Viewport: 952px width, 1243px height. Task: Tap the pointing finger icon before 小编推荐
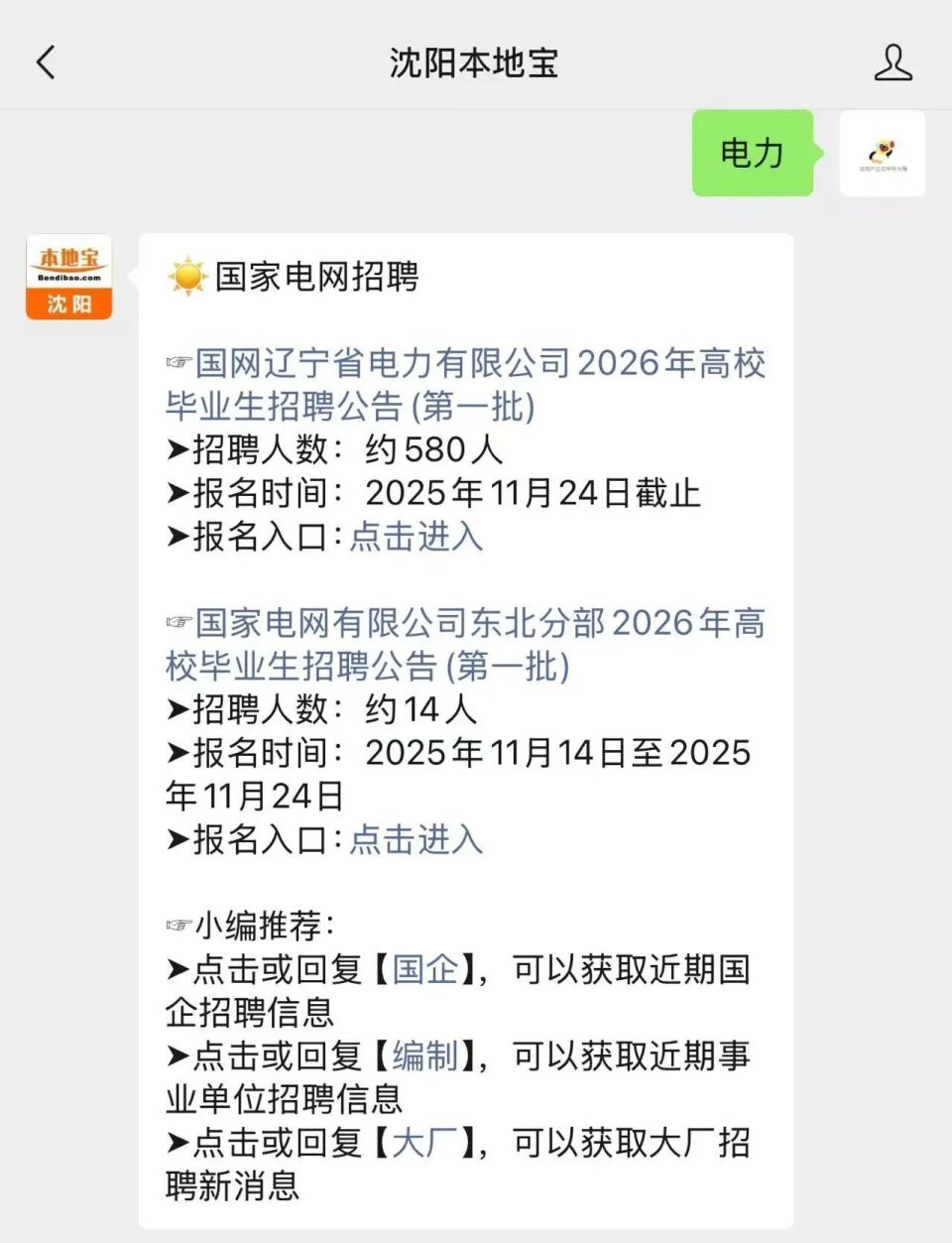click(178, 923)
